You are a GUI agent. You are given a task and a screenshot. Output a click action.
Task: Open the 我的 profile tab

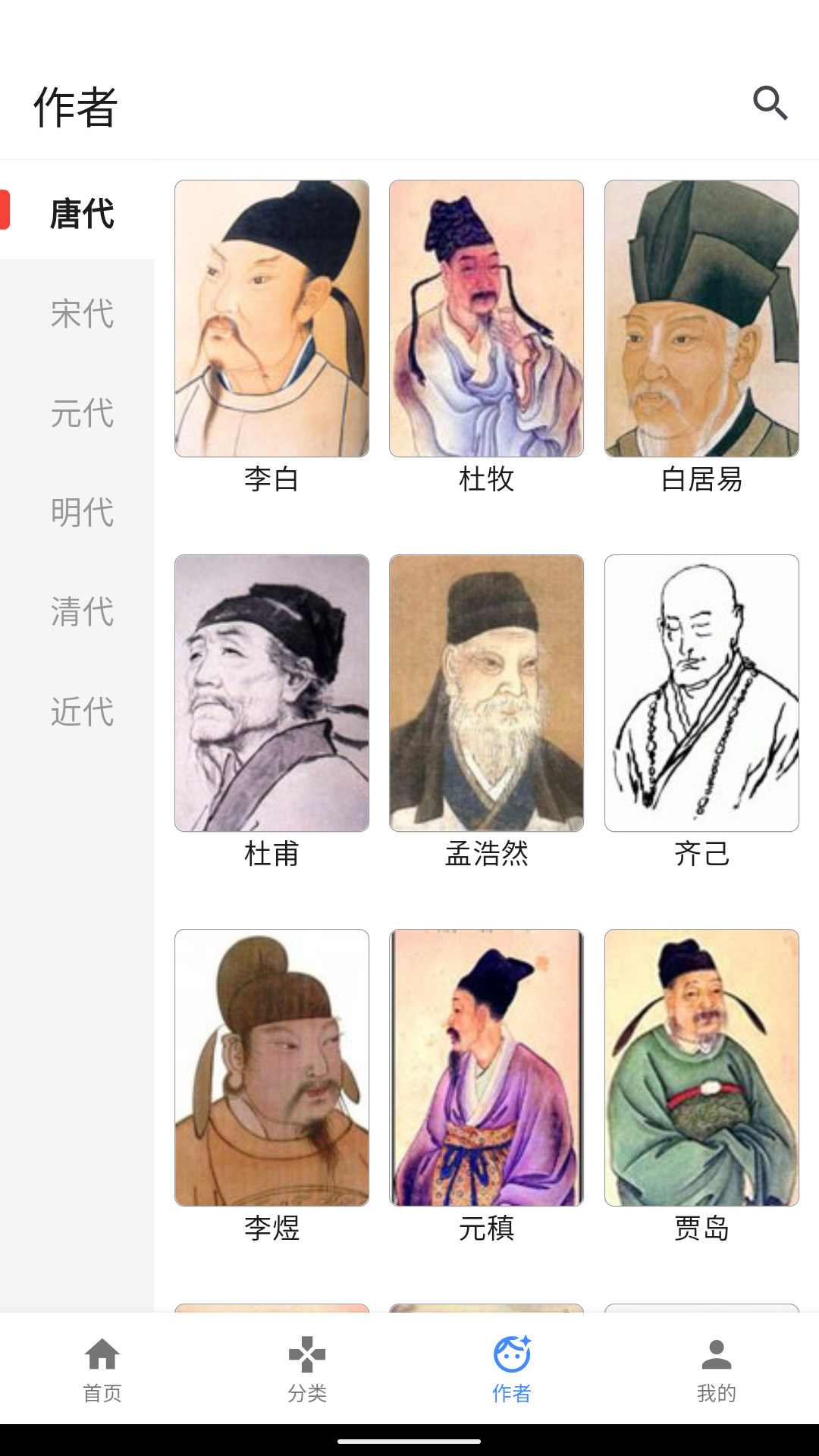(x=717, y=1369)
